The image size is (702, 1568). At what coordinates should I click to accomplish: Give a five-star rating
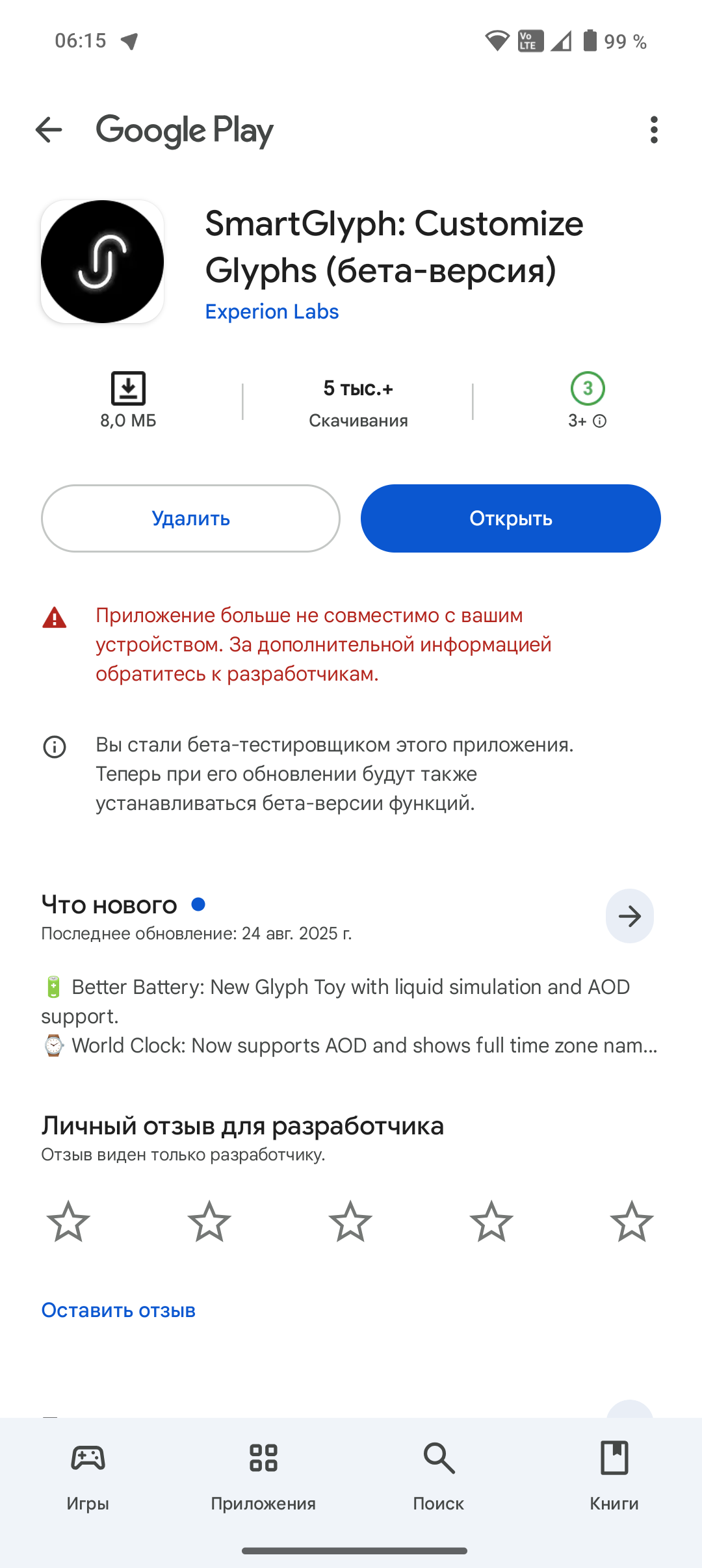[632, 1222]
